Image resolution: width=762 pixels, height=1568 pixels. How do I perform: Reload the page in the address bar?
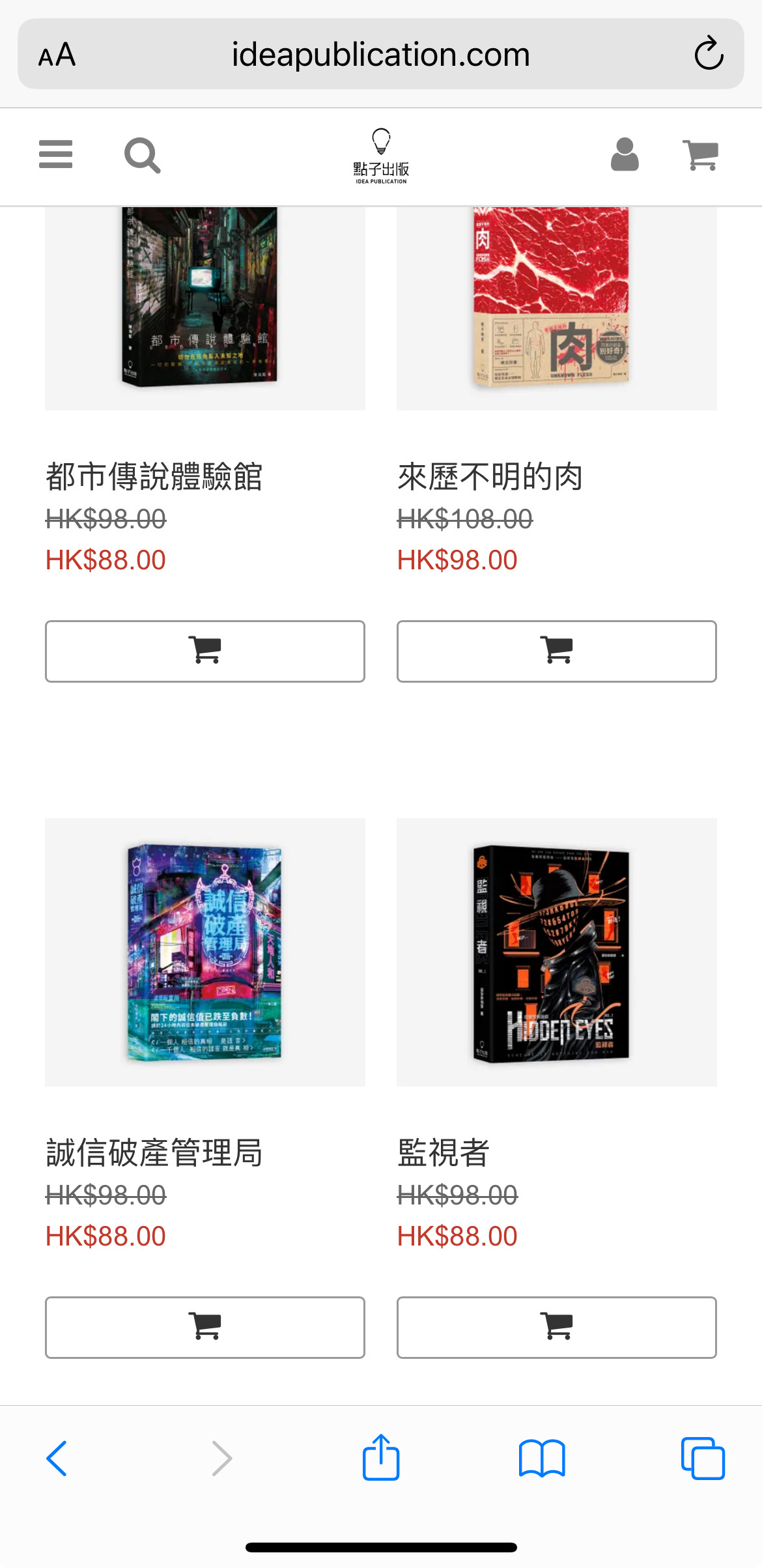709,53
